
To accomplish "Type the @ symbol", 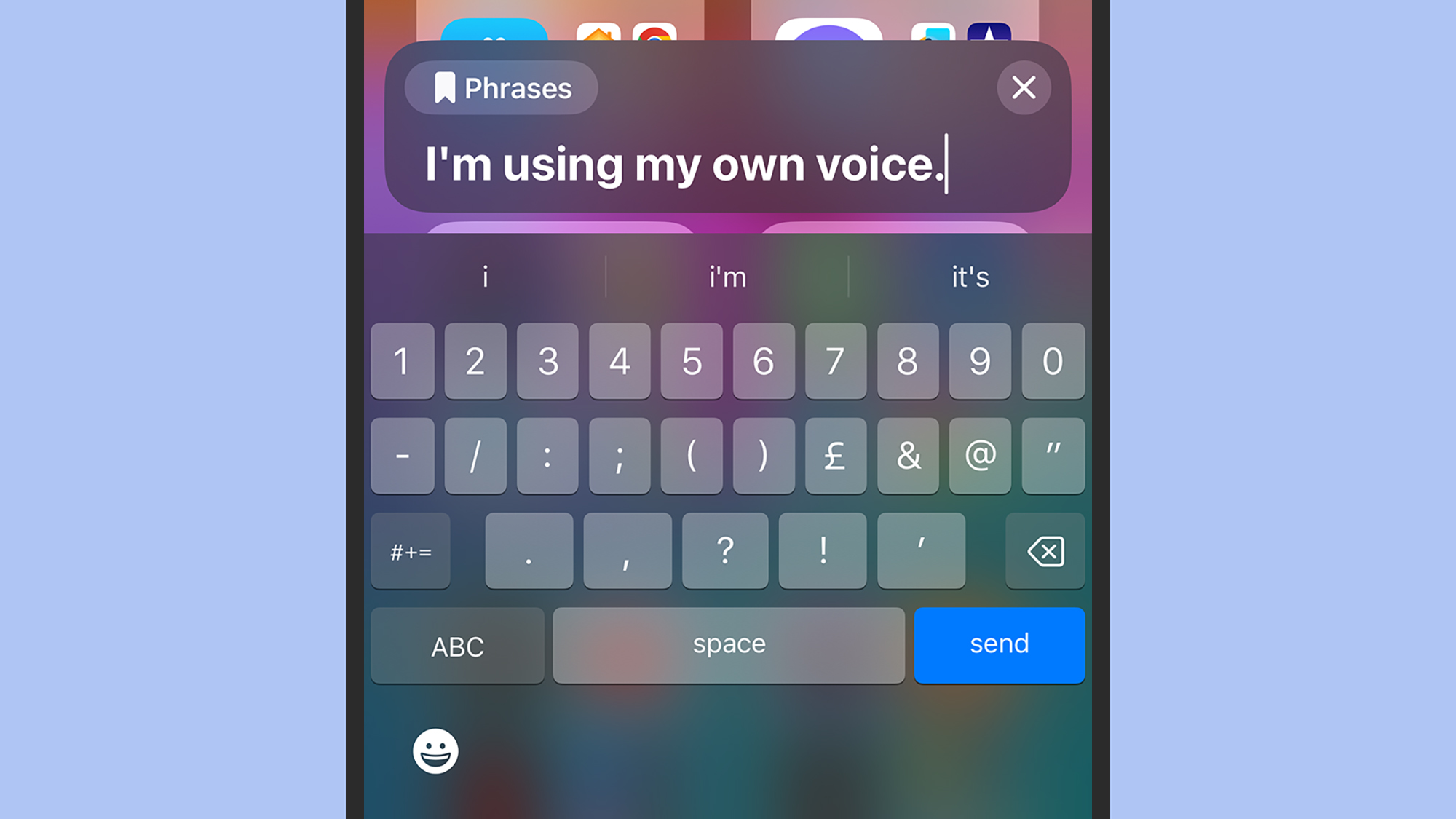I will point(980,456).
